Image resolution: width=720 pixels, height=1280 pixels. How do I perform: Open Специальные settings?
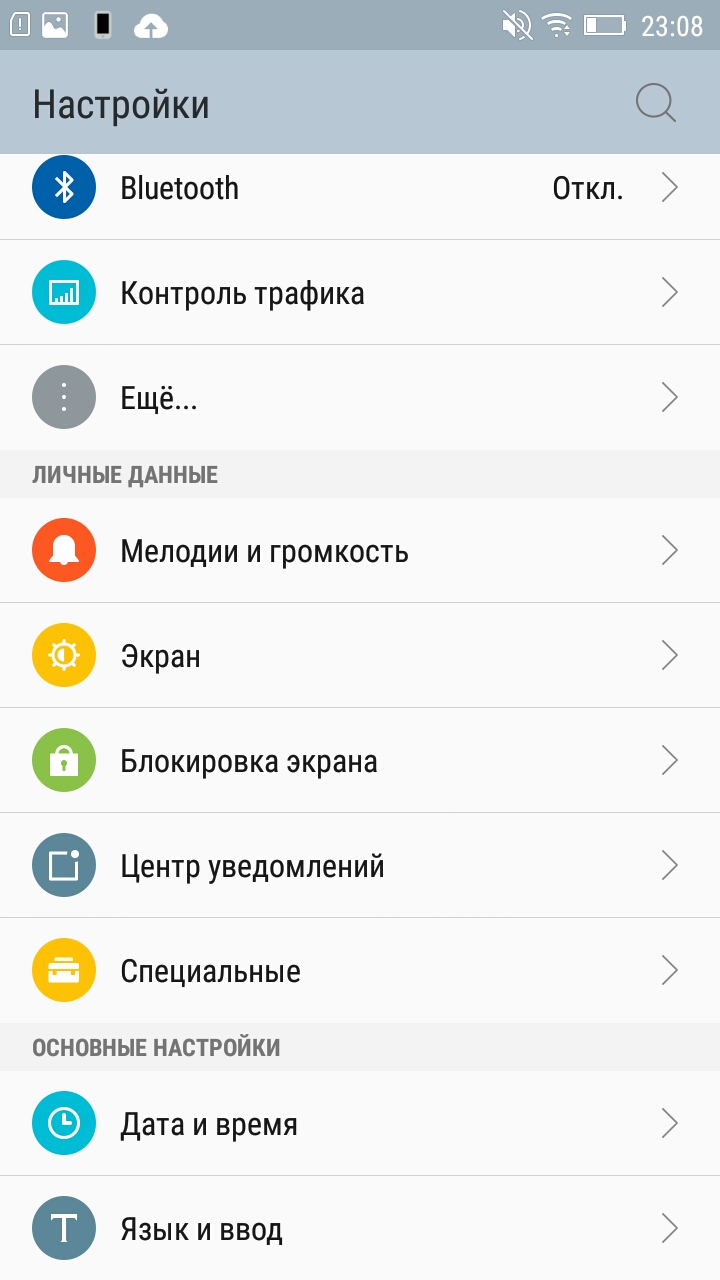coord(360,971)
